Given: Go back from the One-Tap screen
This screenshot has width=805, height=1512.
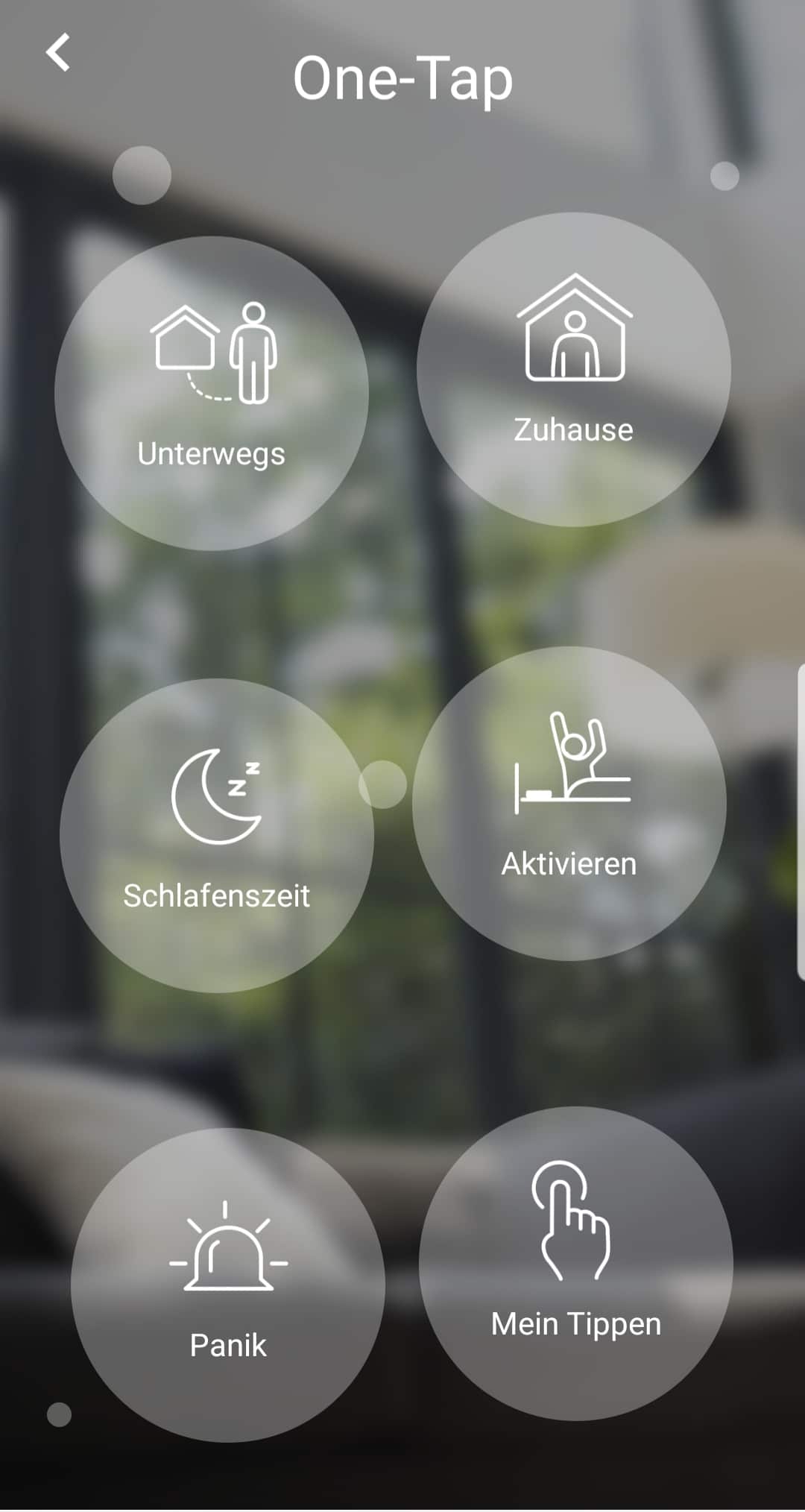Looking at the screenshot, I should click(58, 53).
